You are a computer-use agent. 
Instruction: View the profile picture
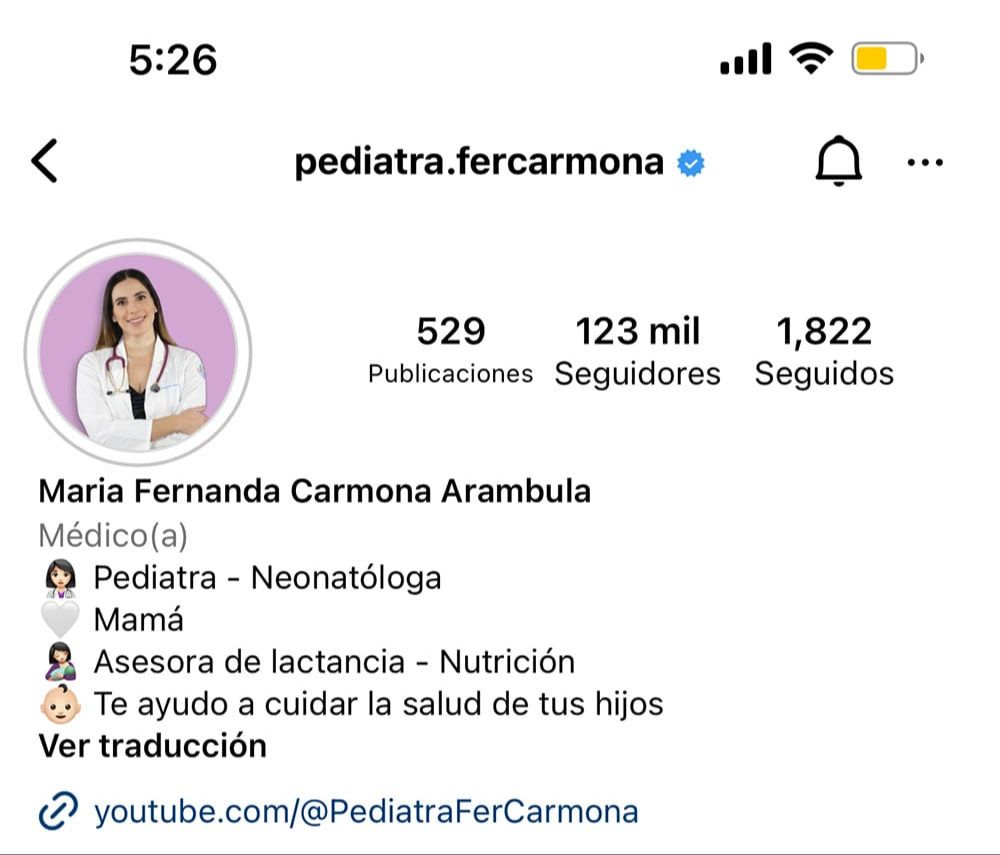[x=138, y=352]
